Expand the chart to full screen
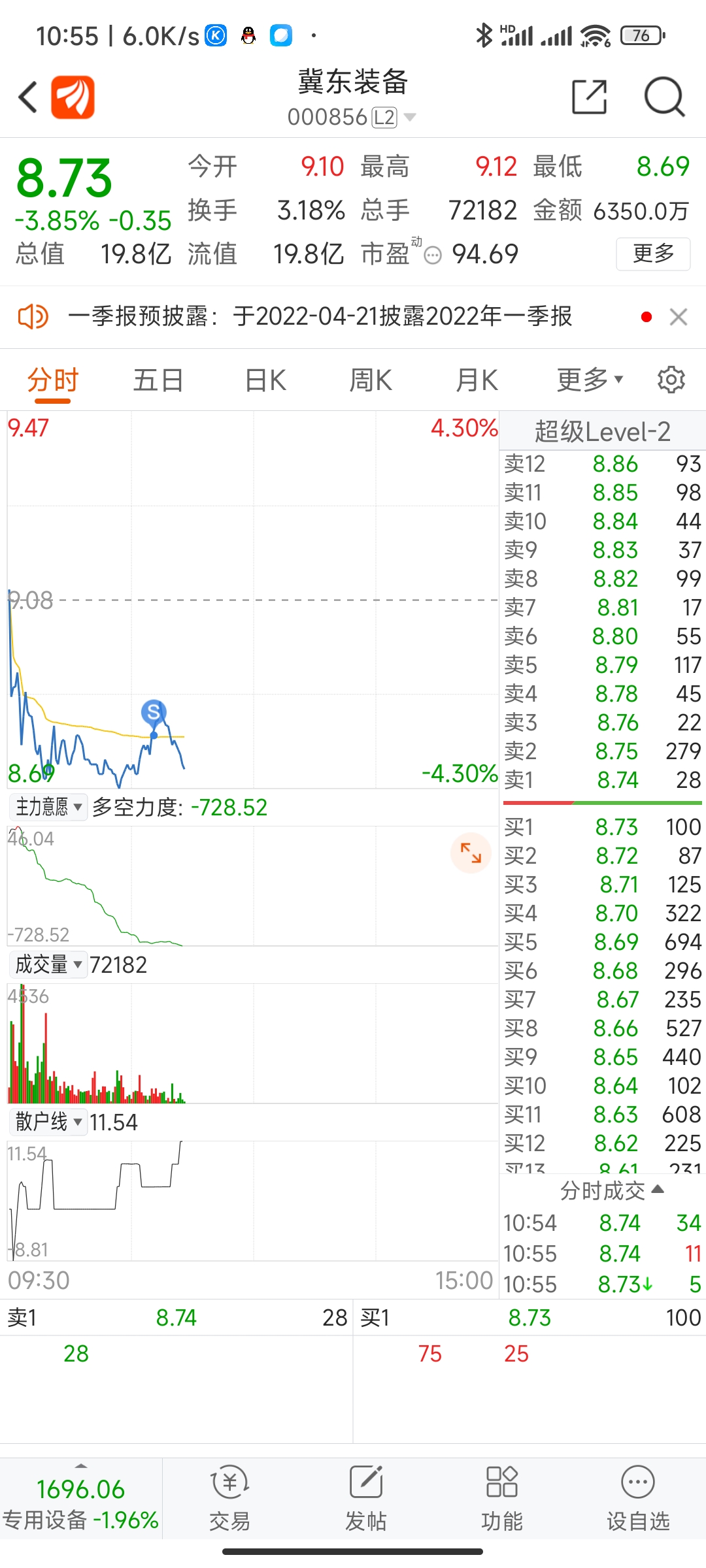Viewport: 706px width, 1568px height. 471,853
